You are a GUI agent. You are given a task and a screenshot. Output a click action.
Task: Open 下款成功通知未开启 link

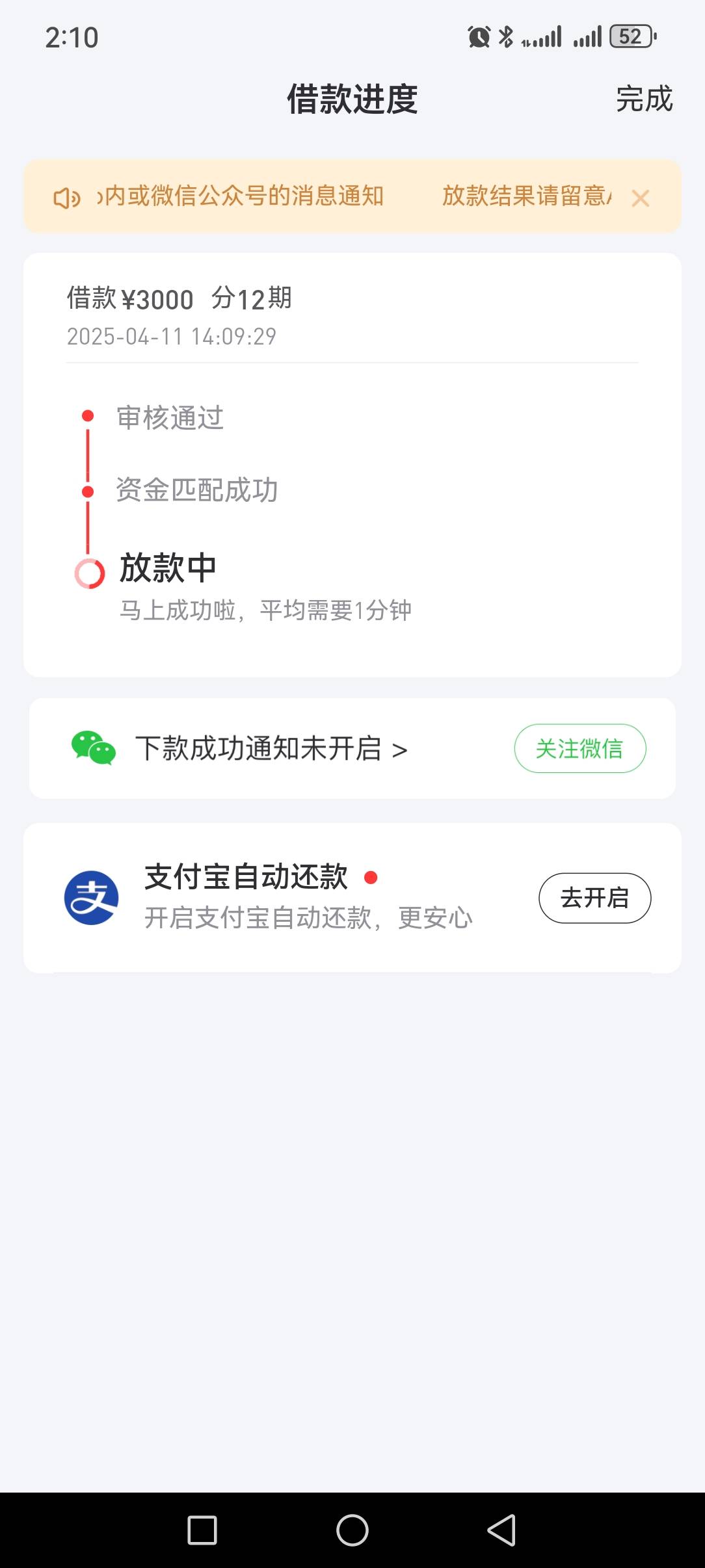point(271,749)
